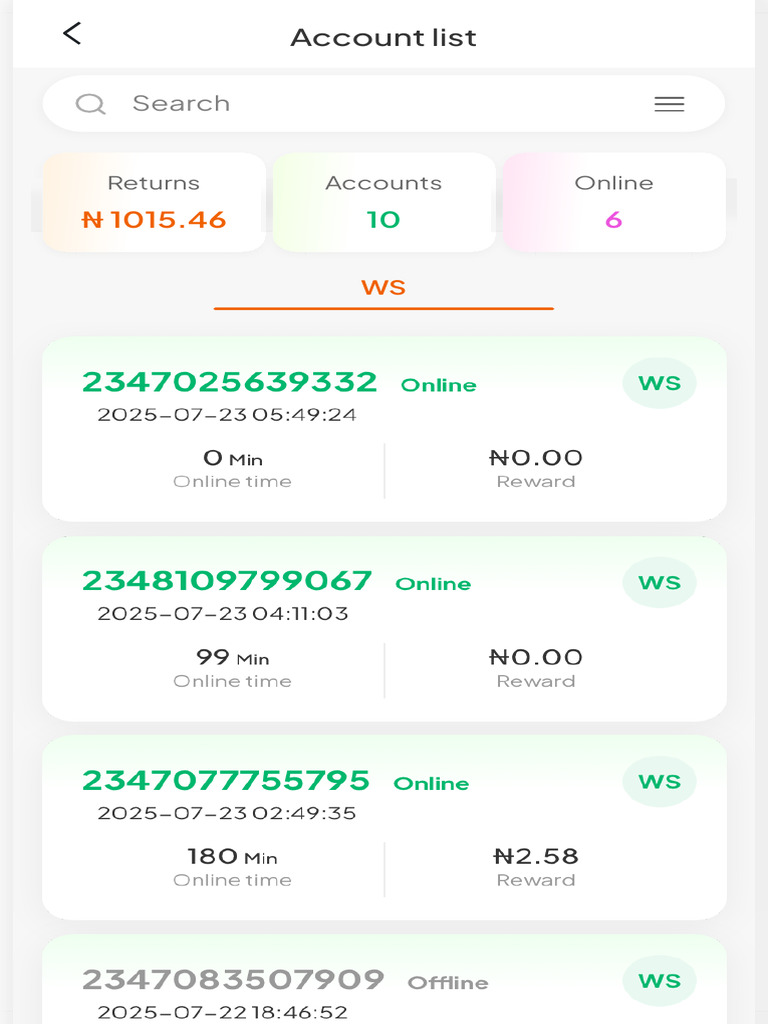Tap the Search field

pyautogui.click(x=360, y=103)
